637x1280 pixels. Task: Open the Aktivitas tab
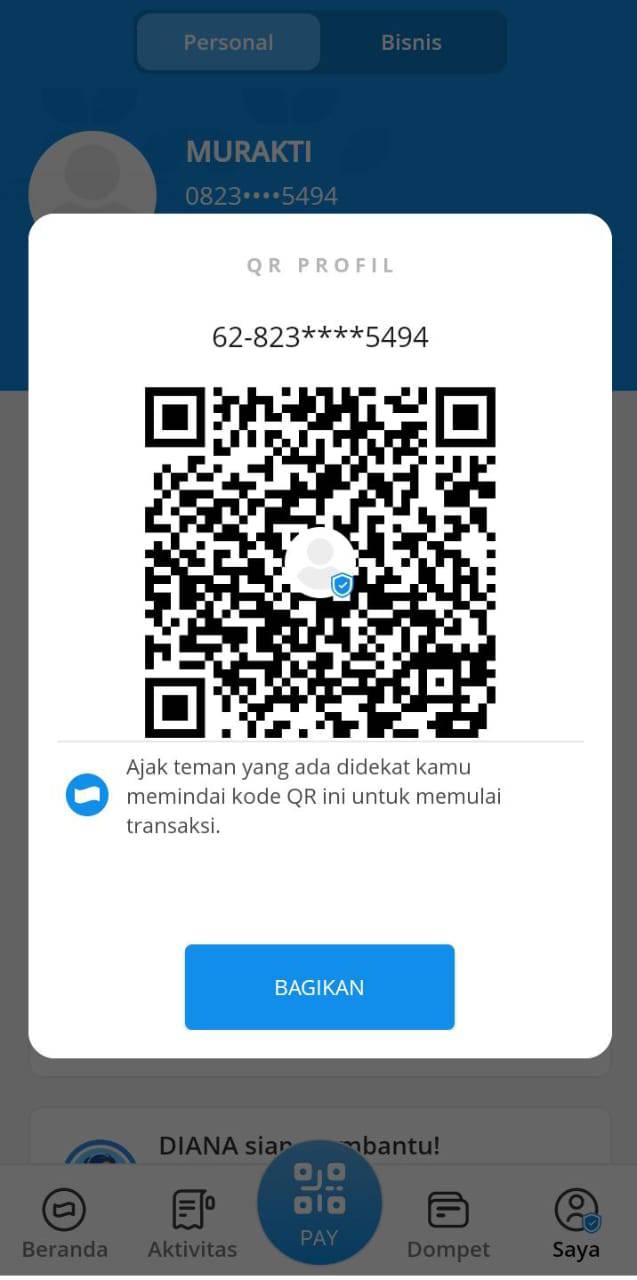click(x=192, y=1224)
